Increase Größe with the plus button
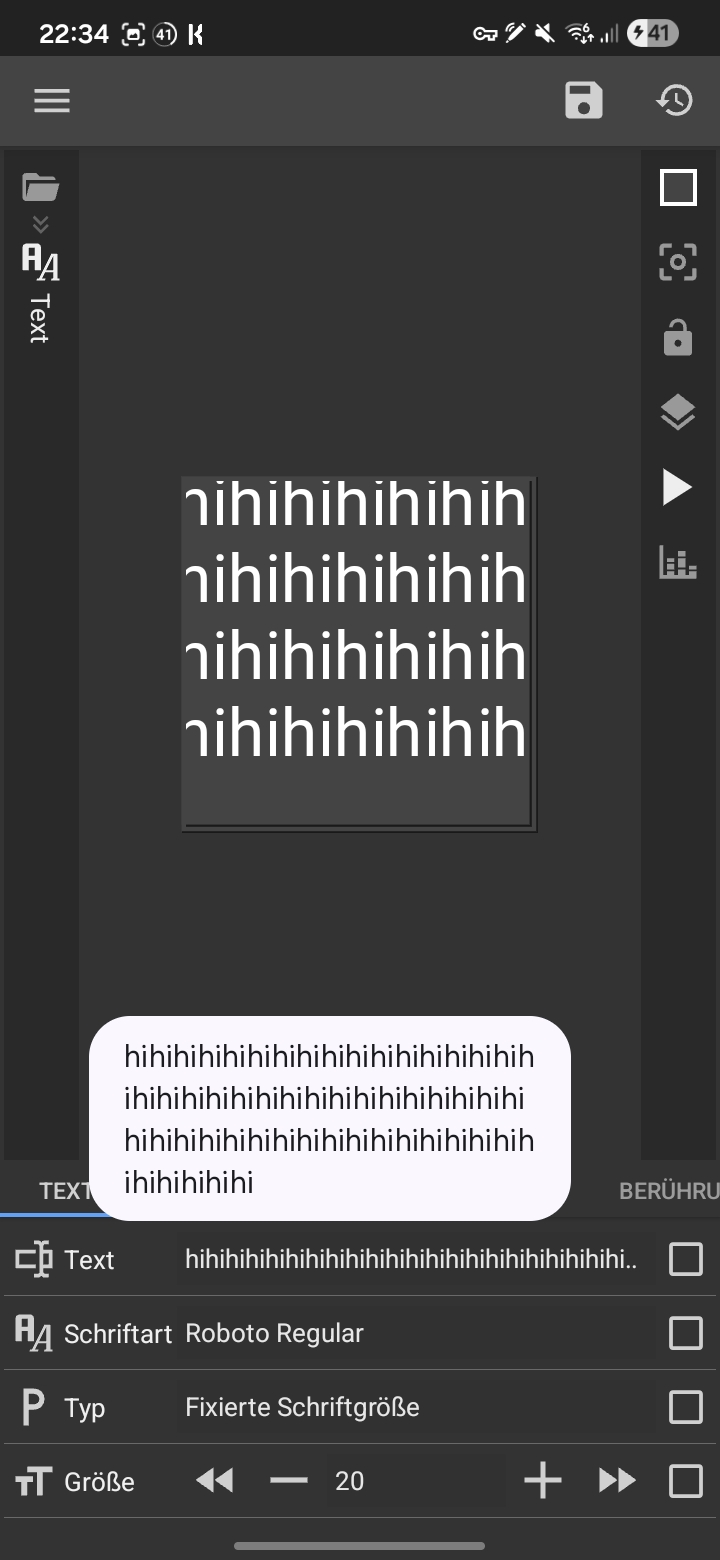720x1560 pixels. (542, 1481)
